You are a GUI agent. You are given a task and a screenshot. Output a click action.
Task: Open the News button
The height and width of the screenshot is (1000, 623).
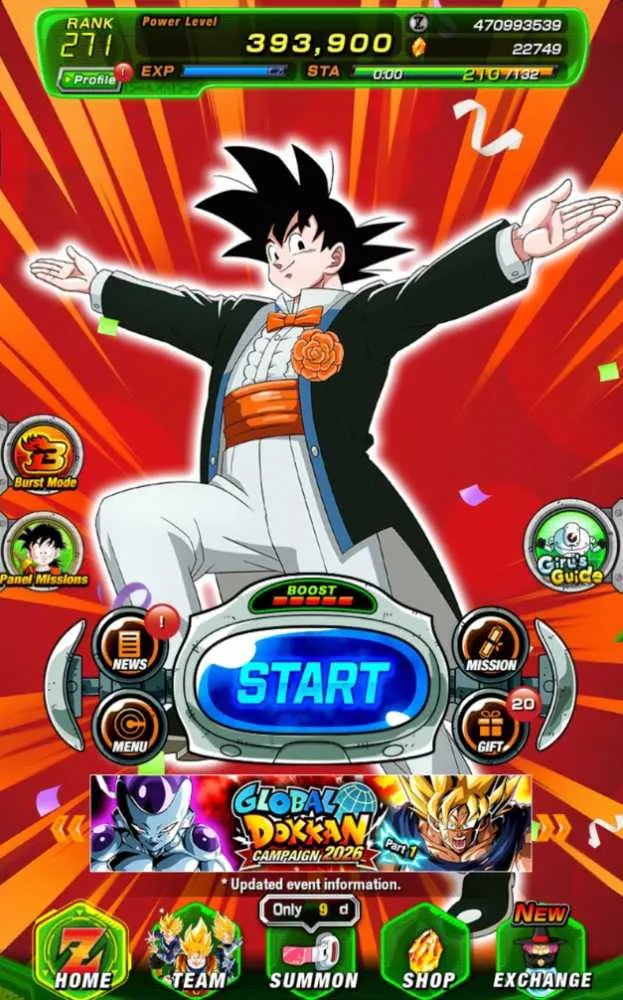point(130,644)
